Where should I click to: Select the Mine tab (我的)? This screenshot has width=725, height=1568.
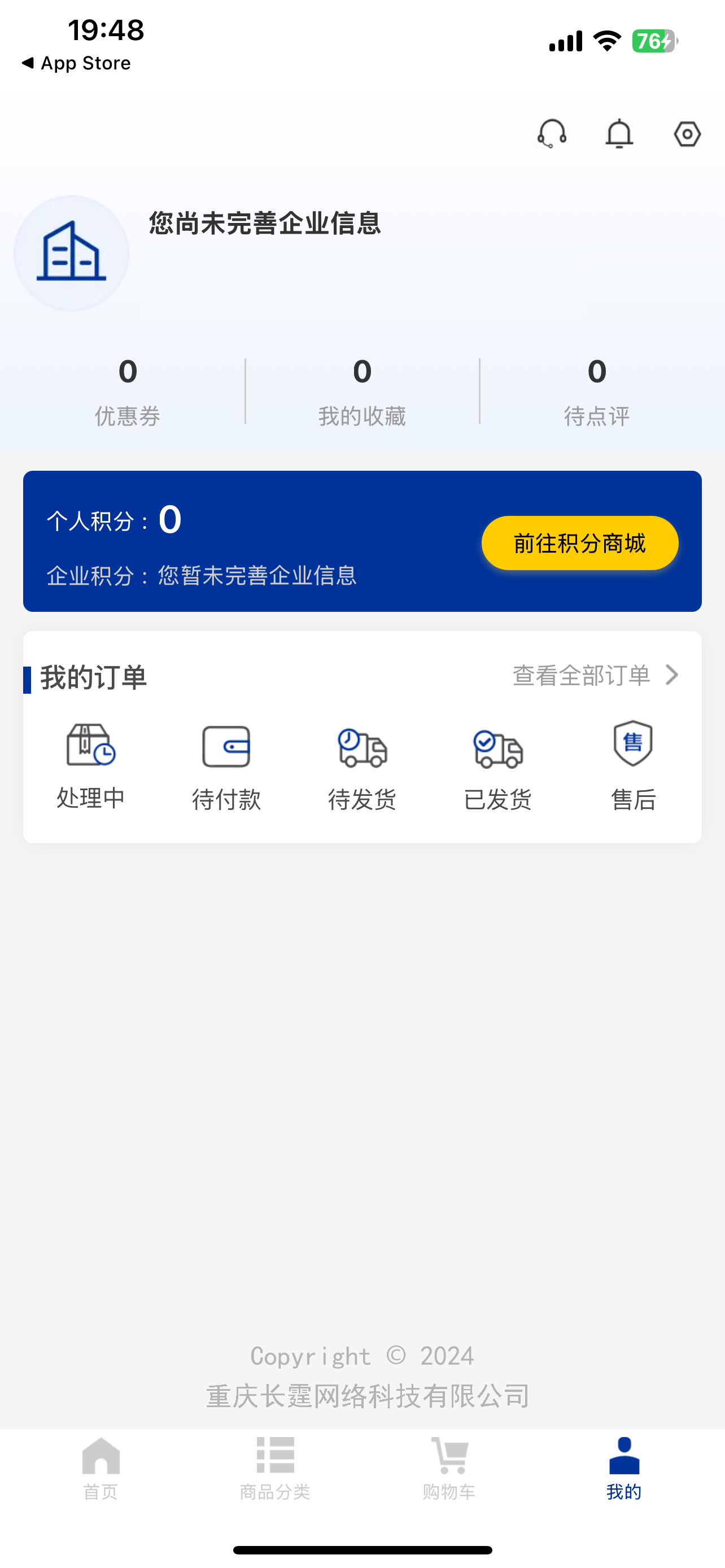tap(624, 1468)
